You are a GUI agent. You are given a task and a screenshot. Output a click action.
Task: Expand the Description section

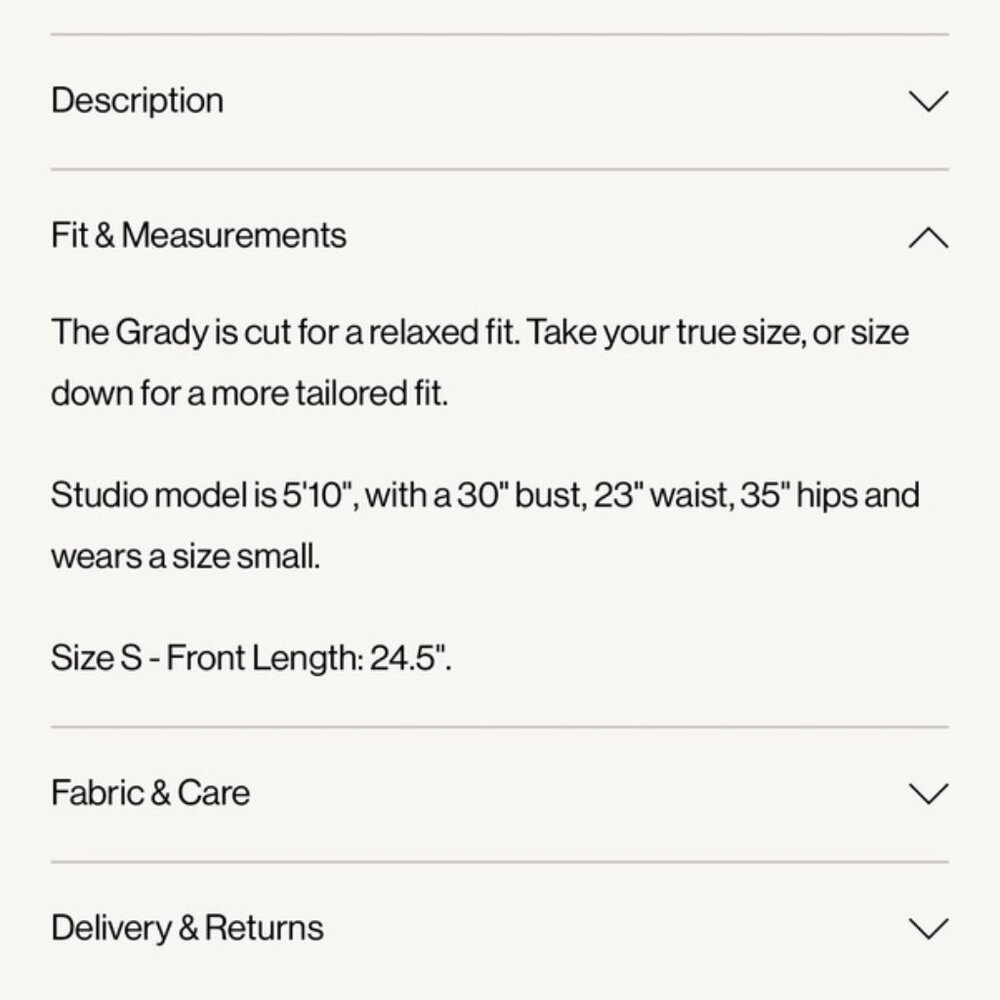[928, 101]
